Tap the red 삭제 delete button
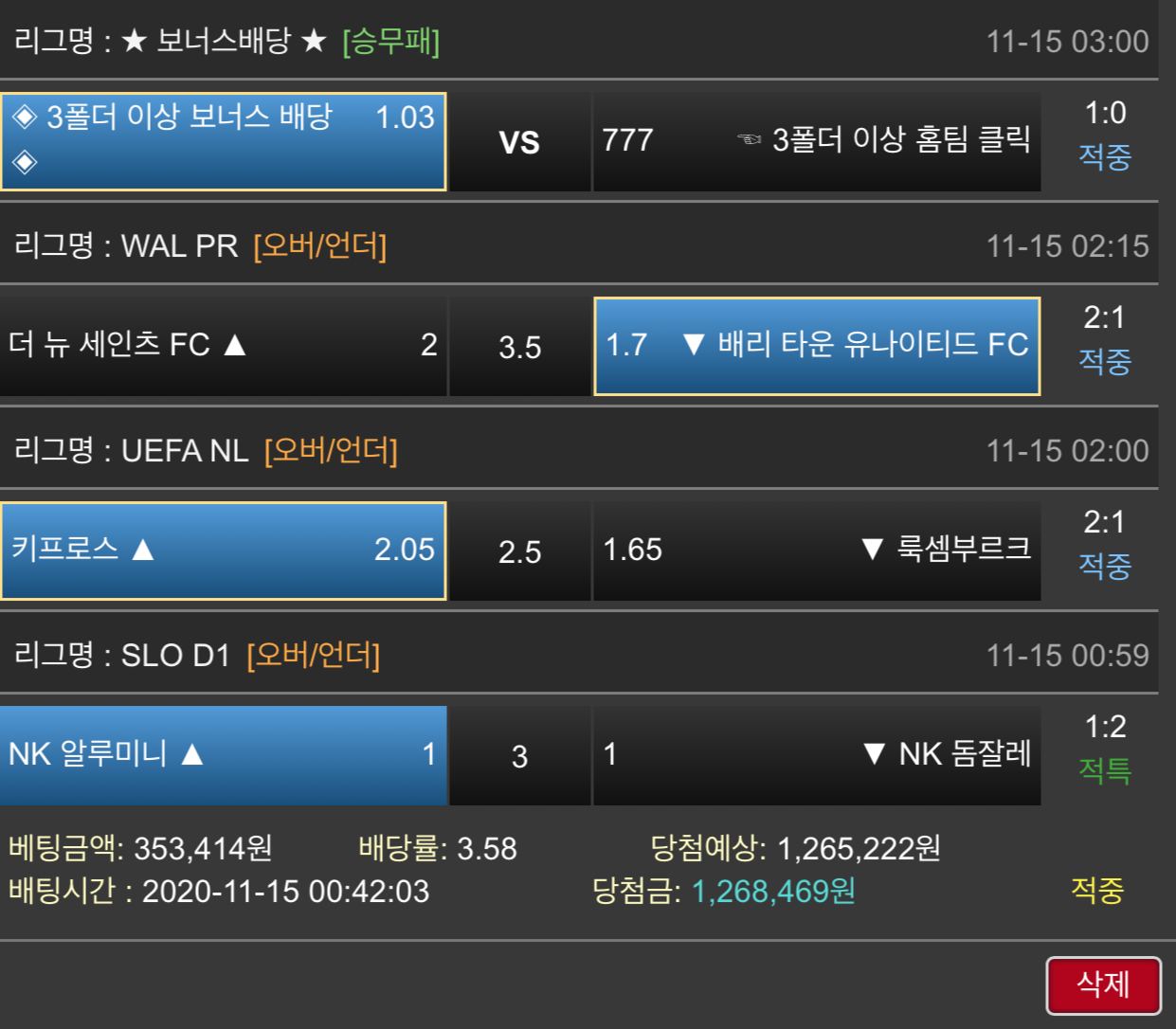 coord(1103,984)
